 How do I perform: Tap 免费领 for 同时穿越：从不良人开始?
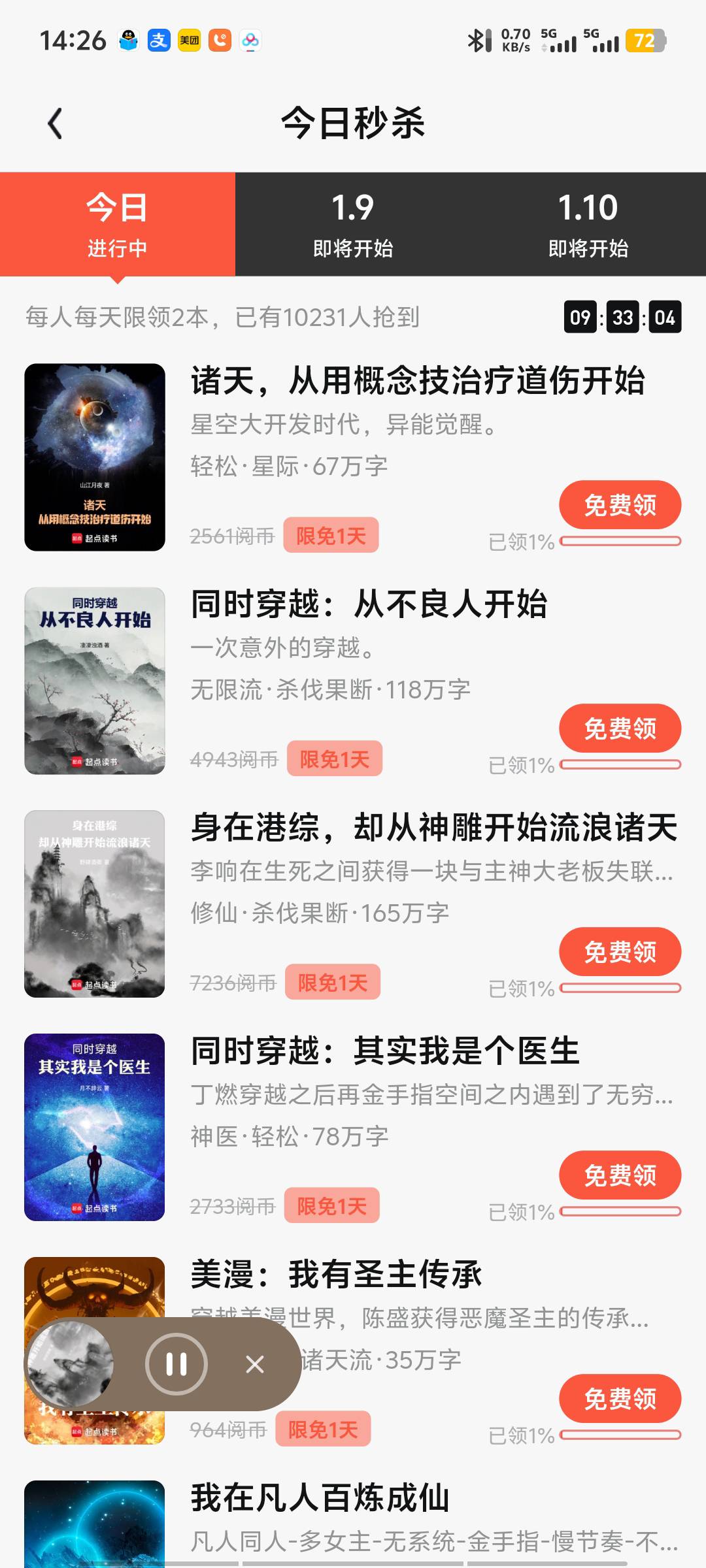620,728
